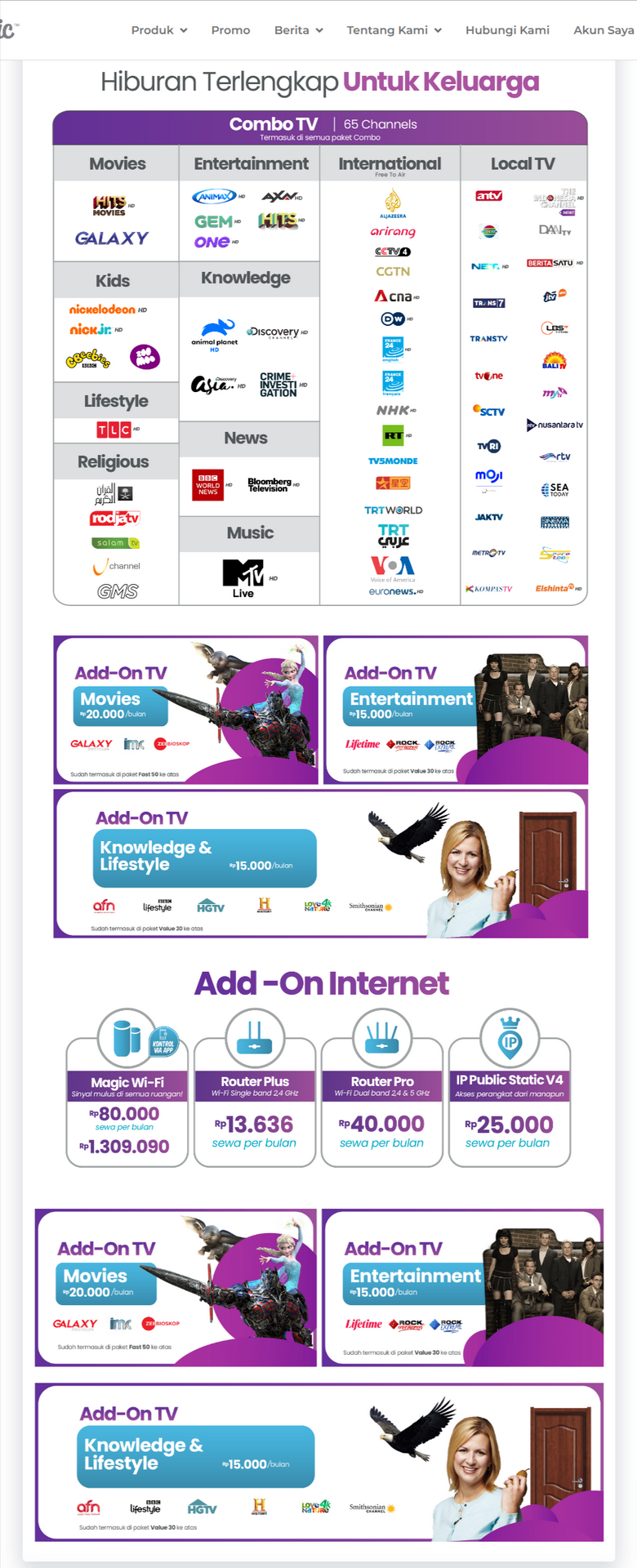
Task: Go to Hubungi Kami page
Action: click(507, 30)
